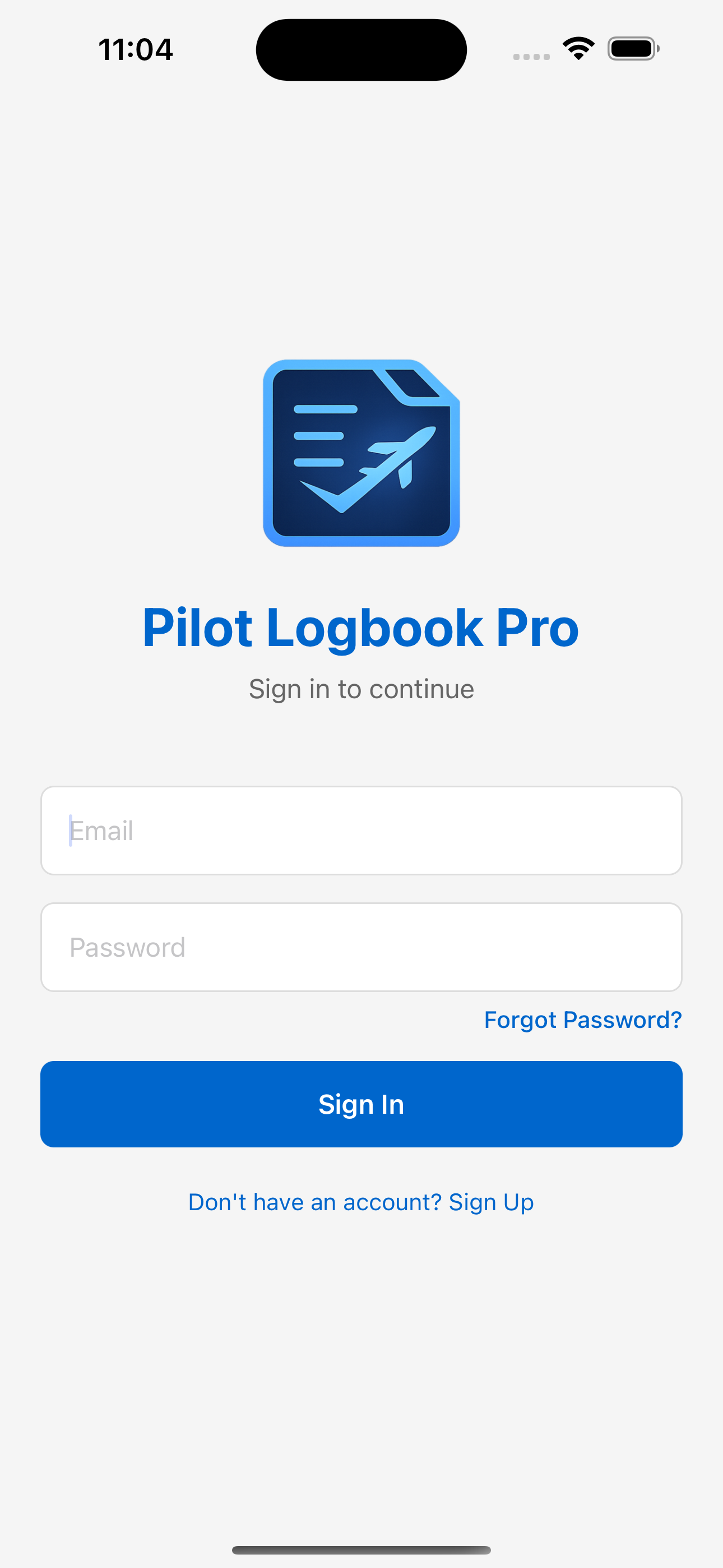Screen dimensions: 723x1568
Task: Tap the Pilot Logbook Pro title text
Action: point(361,628)
